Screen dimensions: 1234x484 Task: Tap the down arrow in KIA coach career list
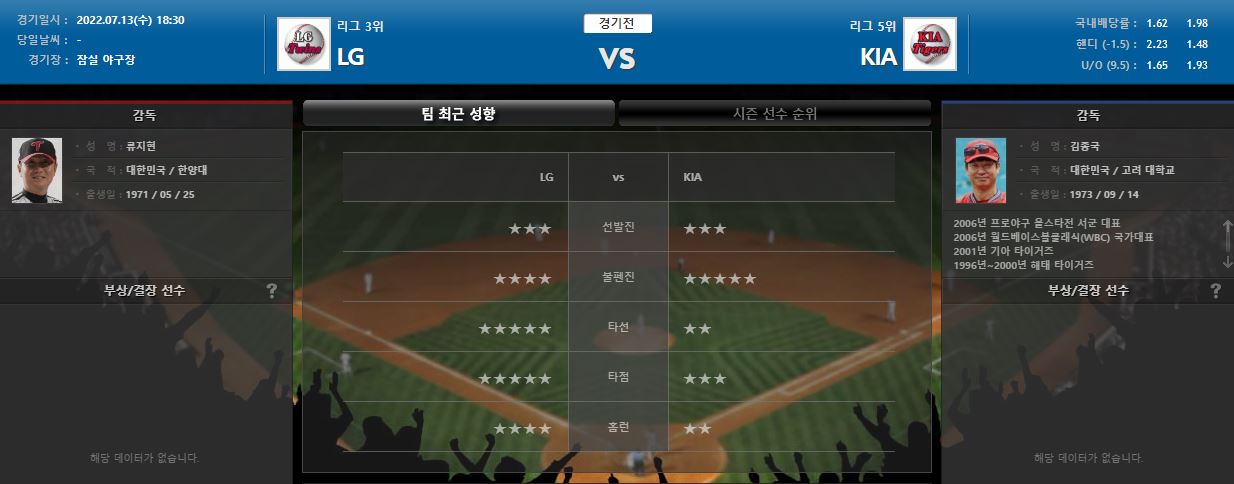(x=1227, y=261)
